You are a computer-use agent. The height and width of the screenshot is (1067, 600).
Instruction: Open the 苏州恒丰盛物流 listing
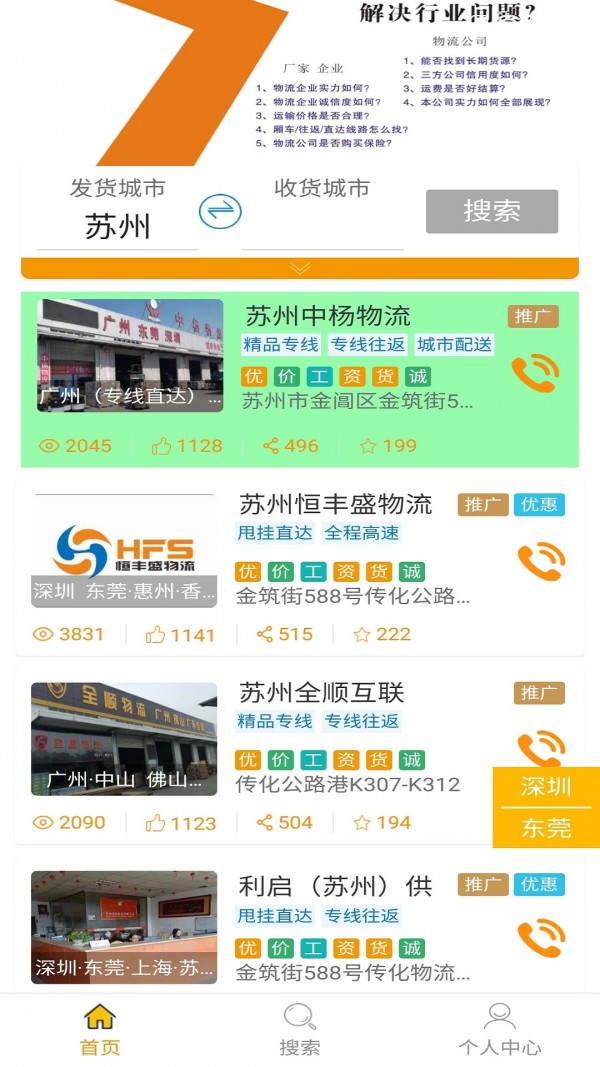pyautogui.click(x=335, y=504)
